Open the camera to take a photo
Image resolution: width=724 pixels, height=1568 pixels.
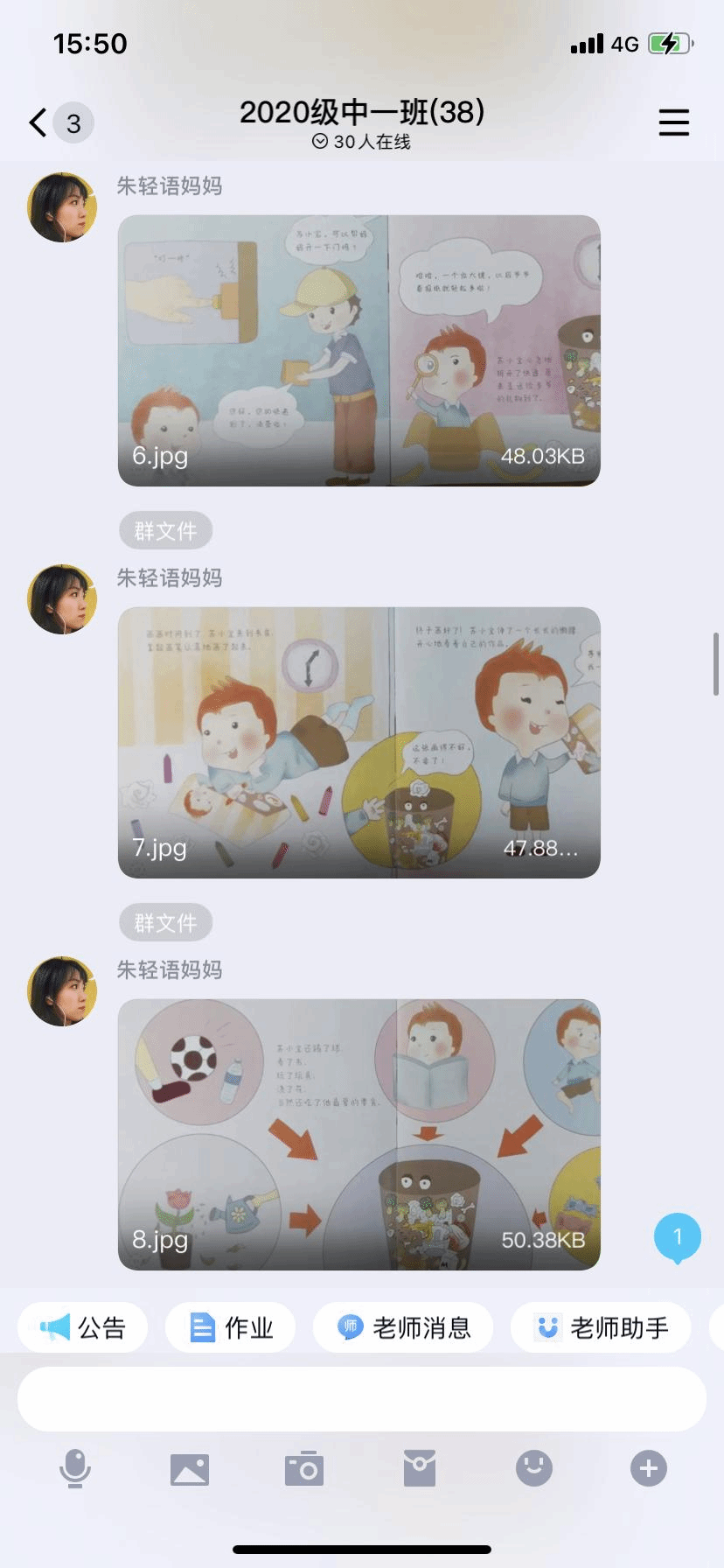pos(304,1468)
